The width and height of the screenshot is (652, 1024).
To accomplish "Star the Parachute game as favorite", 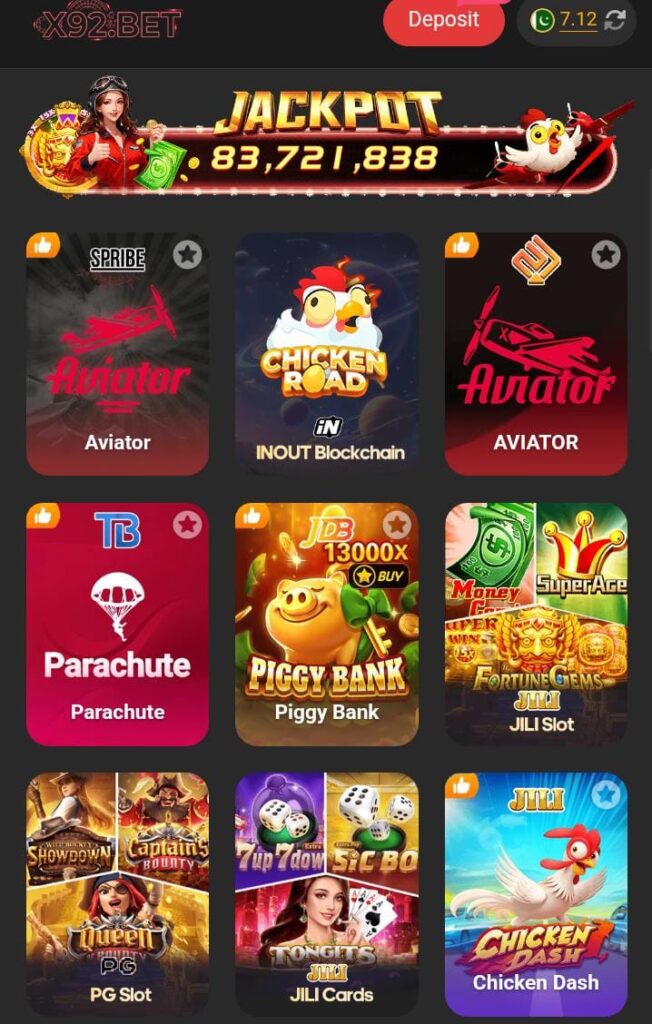I will [187, 524].
